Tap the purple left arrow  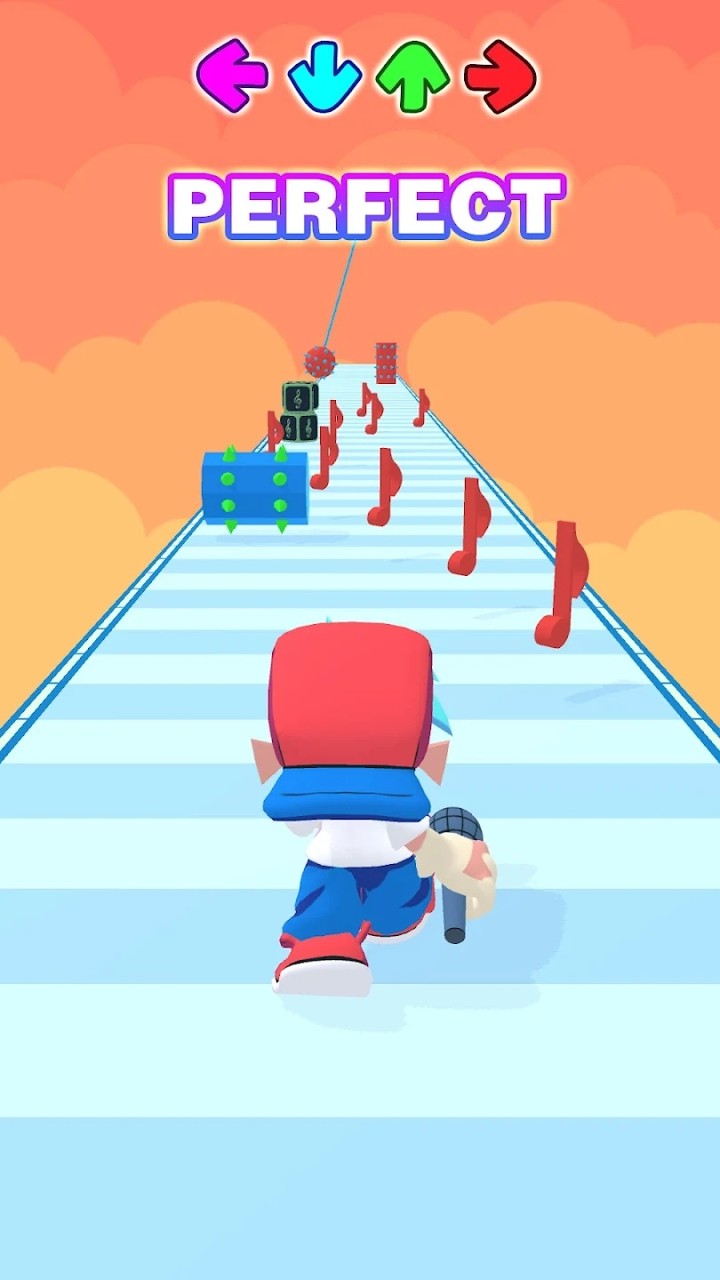[232, 76]
